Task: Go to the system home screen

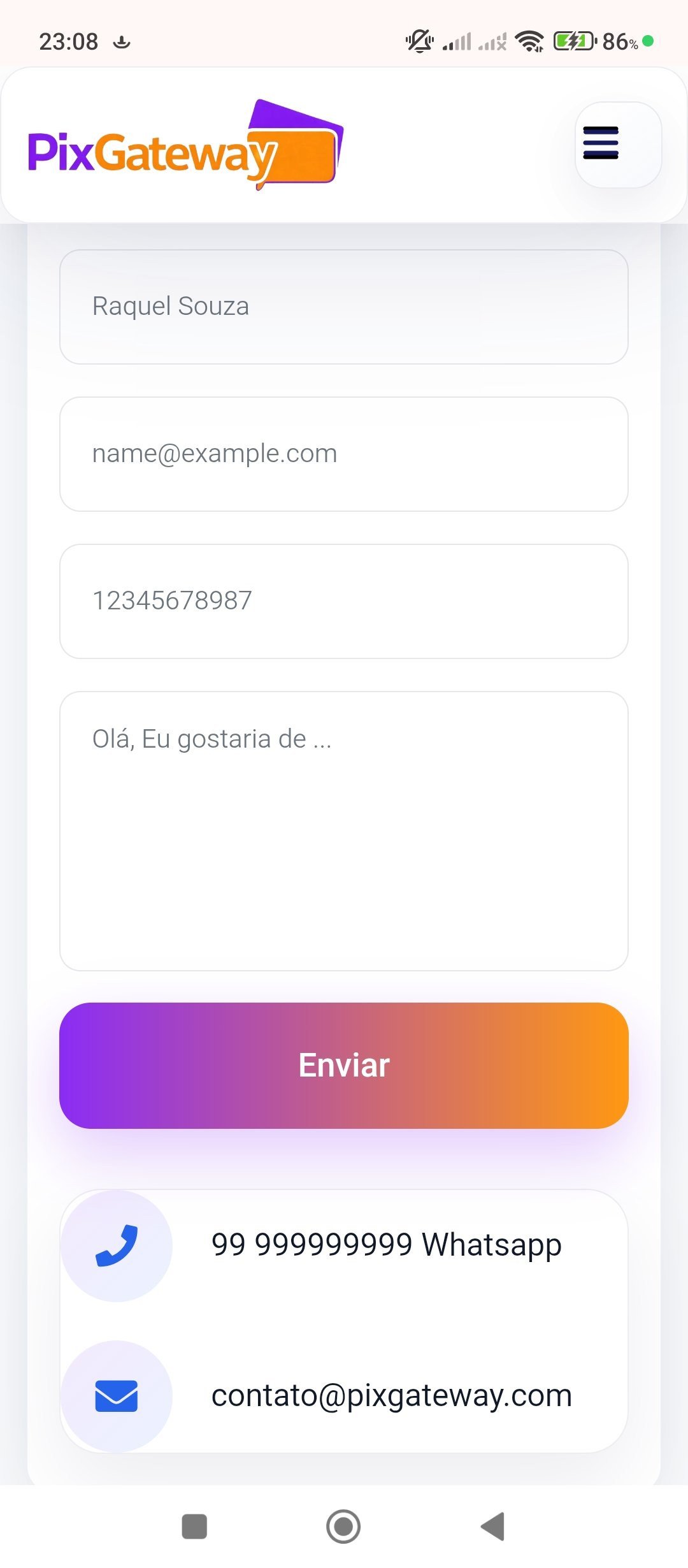Action: tap(343, 1527)
